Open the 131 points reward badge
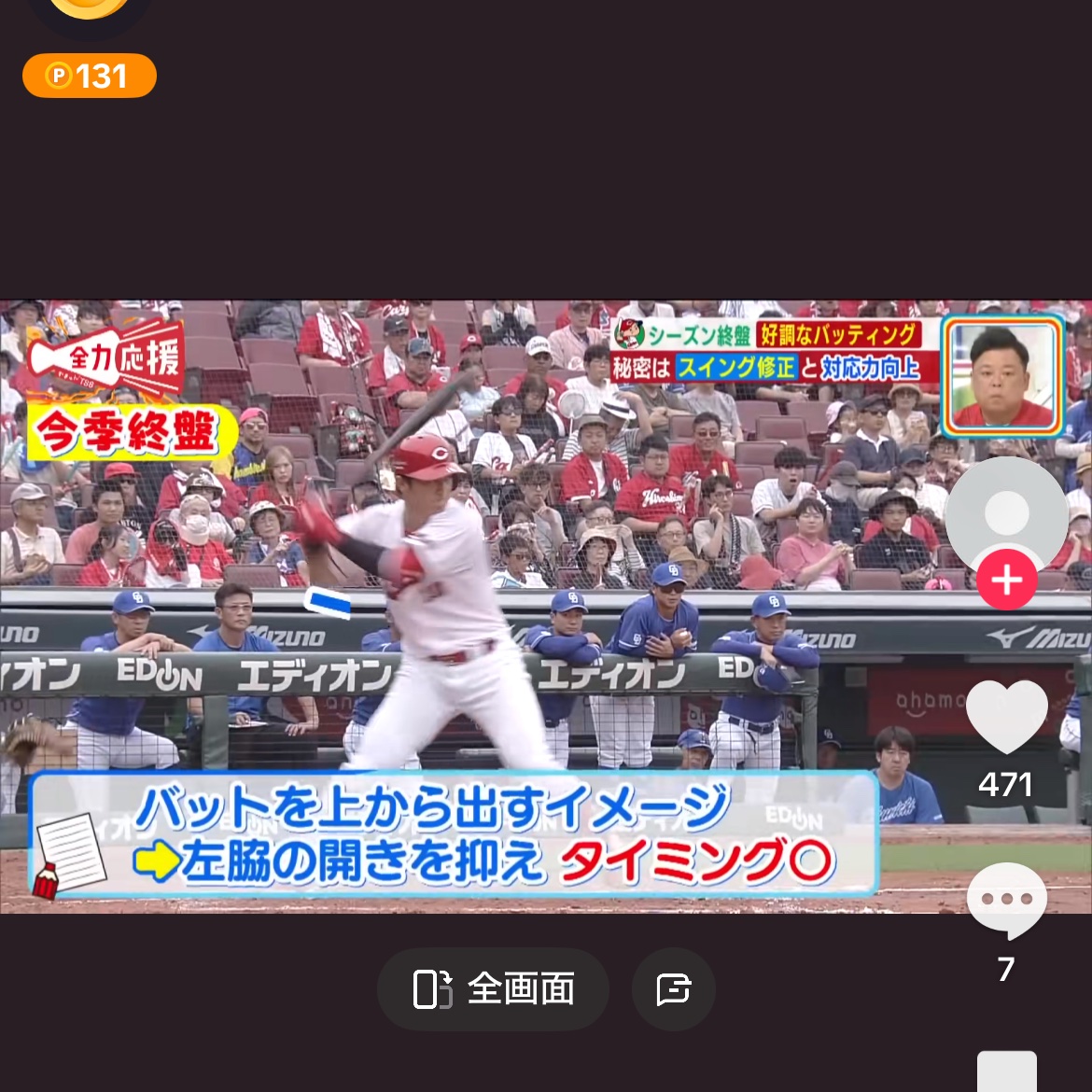Image resolution: width=1092 pixels, height=1092 pixels. (x=90, y=76)
